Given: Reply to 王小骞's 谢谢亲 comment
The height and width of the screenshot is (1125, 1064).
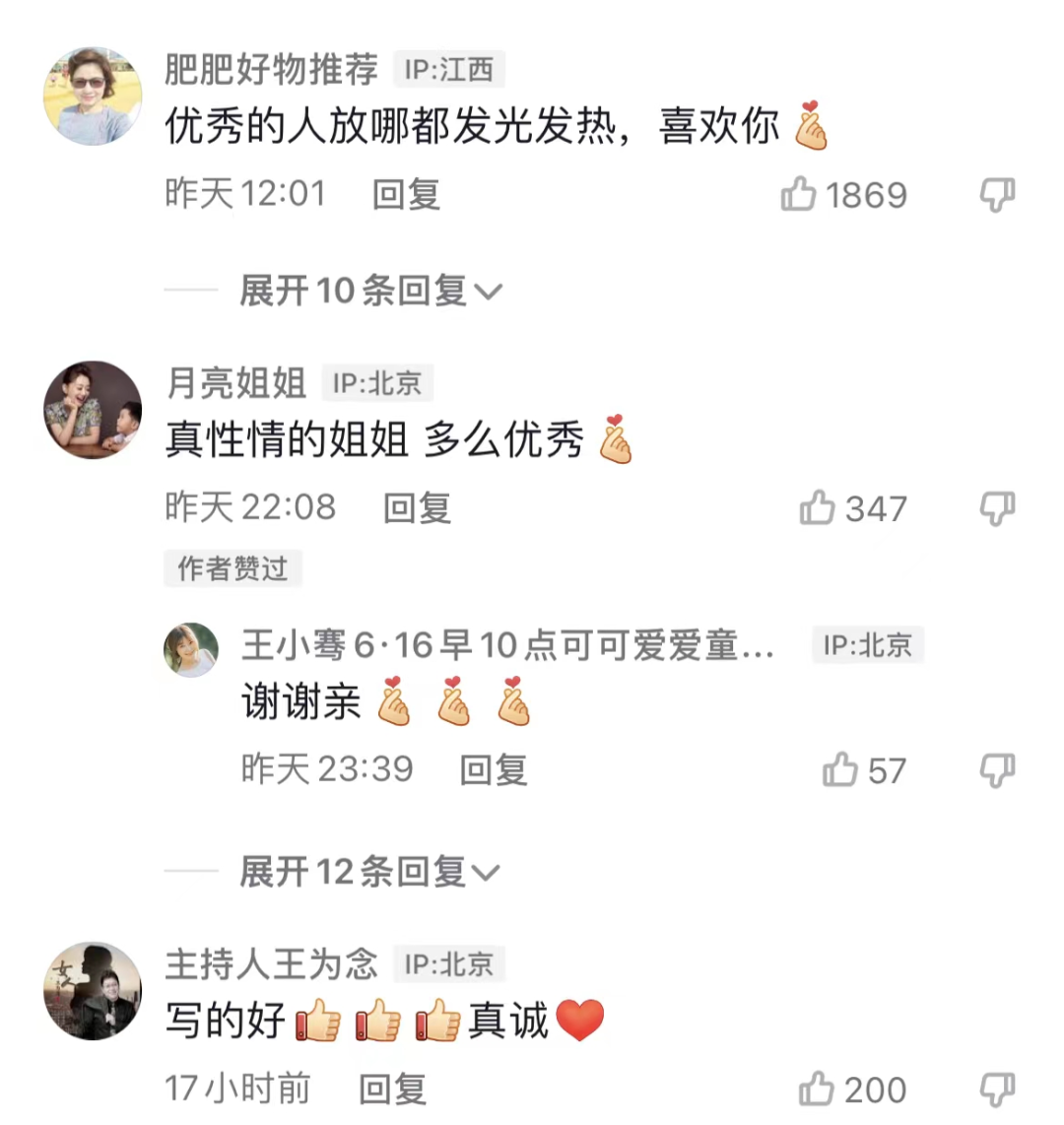Looking at the screenshot, I should click(493, 769).
